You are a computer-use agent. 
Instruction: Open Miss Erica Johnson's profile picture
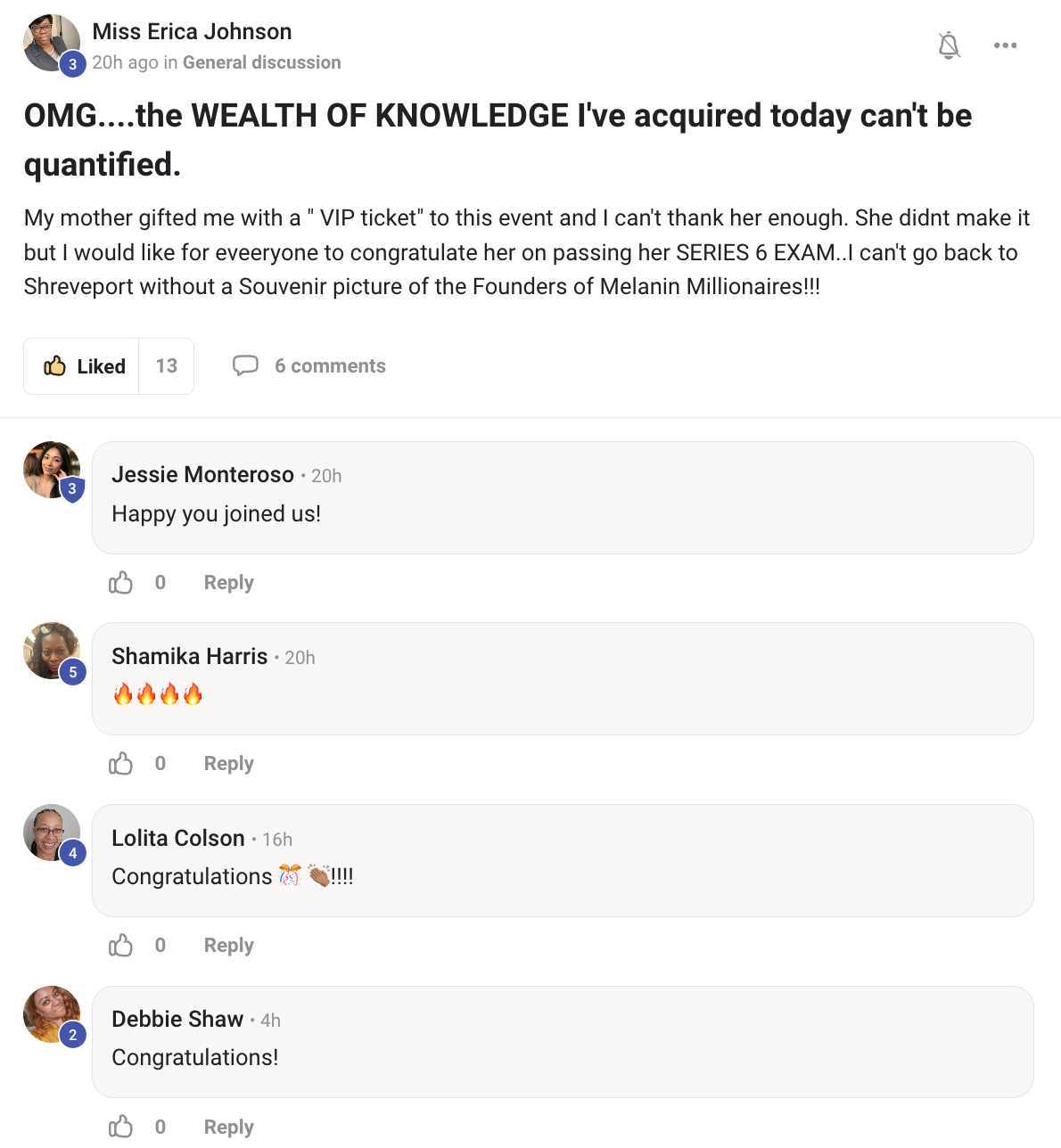tap(52, 42)
